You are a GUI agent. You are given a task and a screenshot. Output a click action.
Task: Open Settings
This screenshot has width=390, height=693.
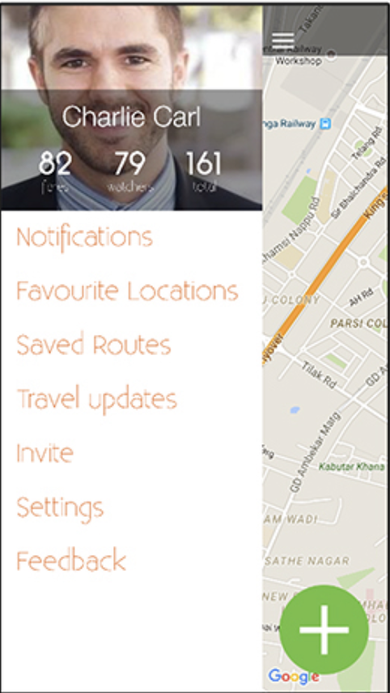point(60,508)
